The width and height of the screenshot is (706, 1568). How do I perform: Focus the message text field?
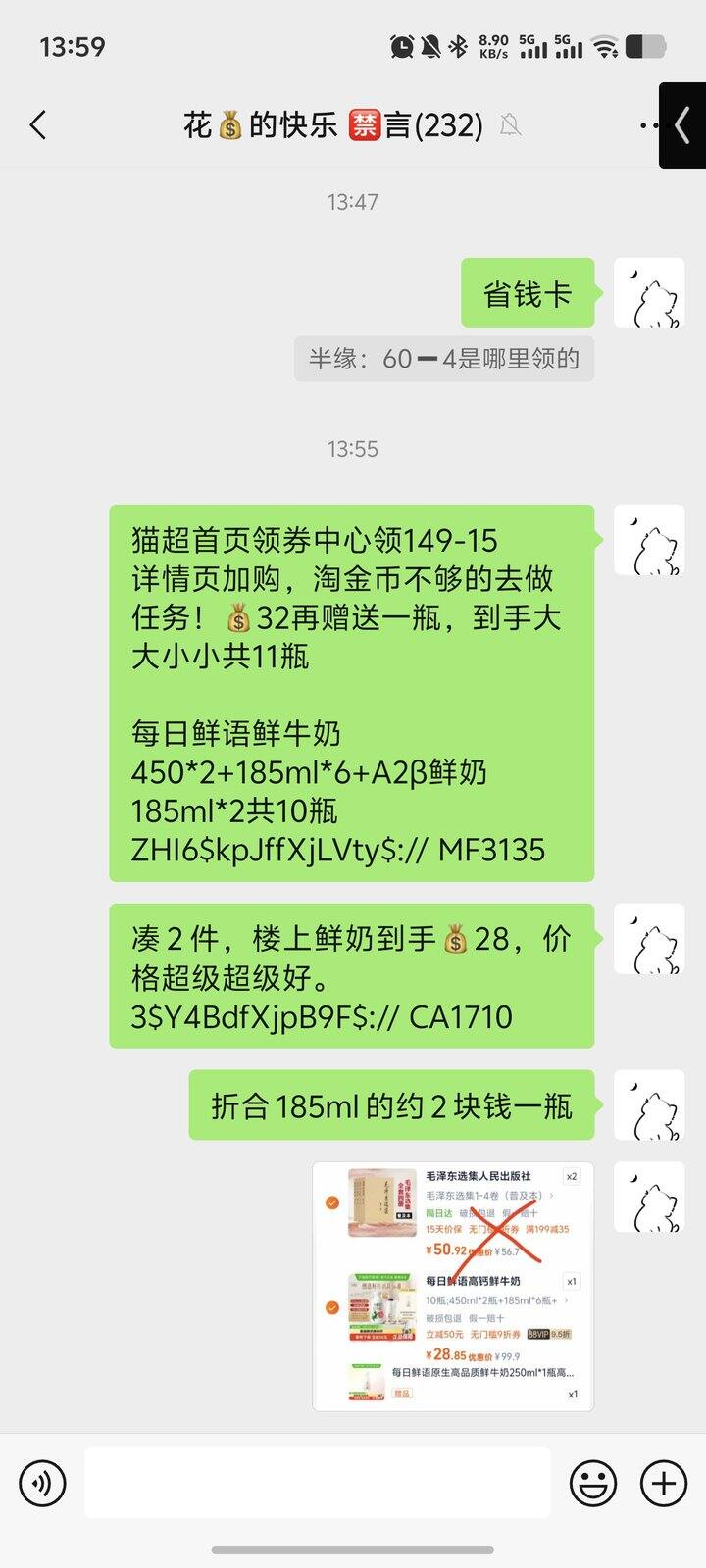[317, 1483]
